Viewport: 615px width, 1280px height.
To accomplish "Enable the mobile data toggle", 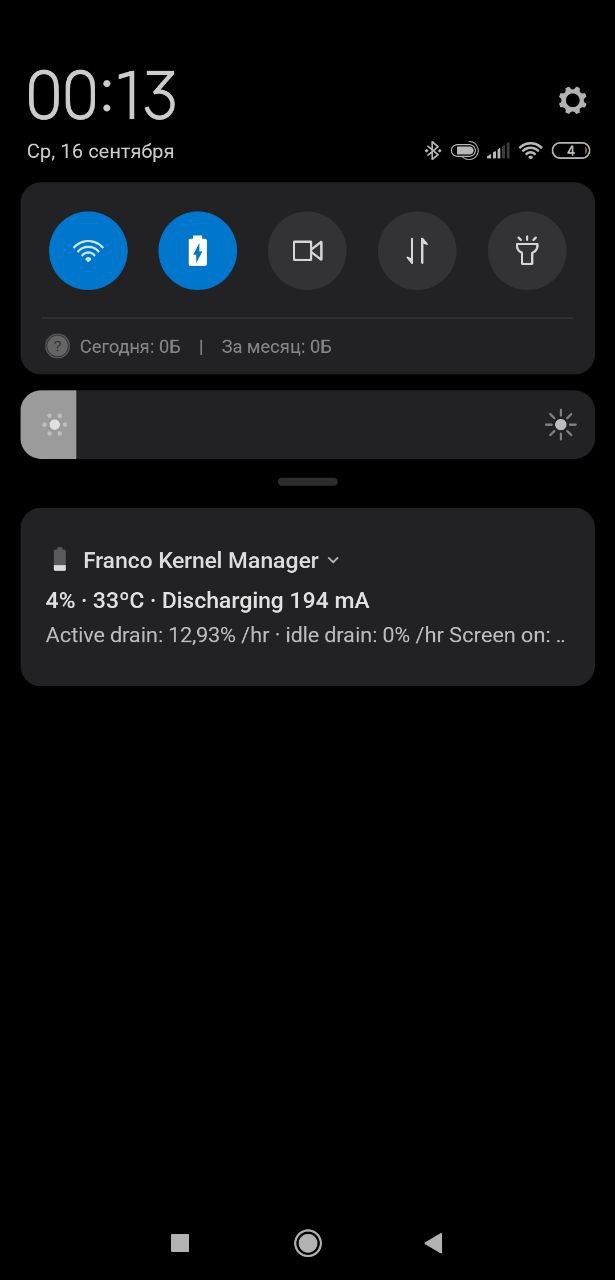I will (417, 251).
